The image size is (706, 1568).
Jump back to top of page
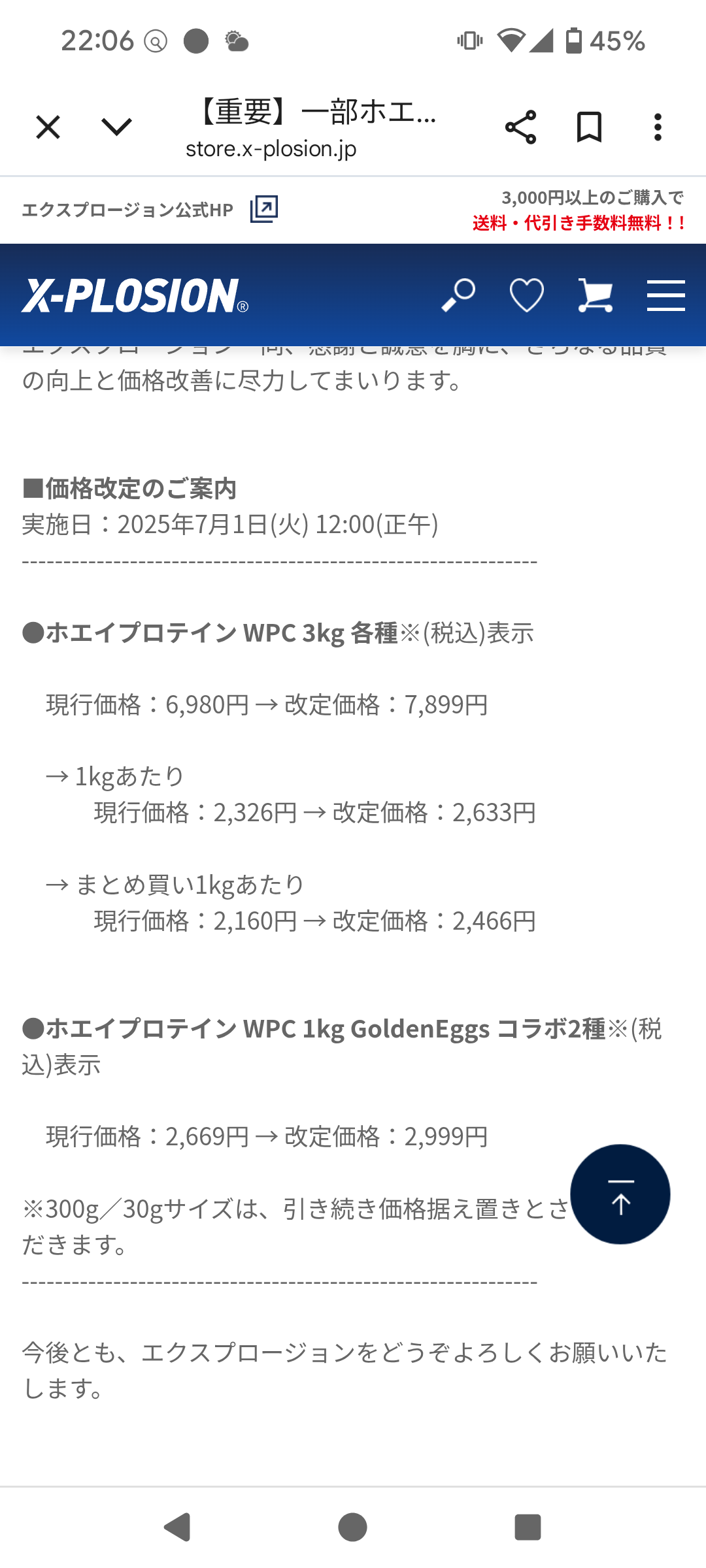click(x=620, y=1194)
